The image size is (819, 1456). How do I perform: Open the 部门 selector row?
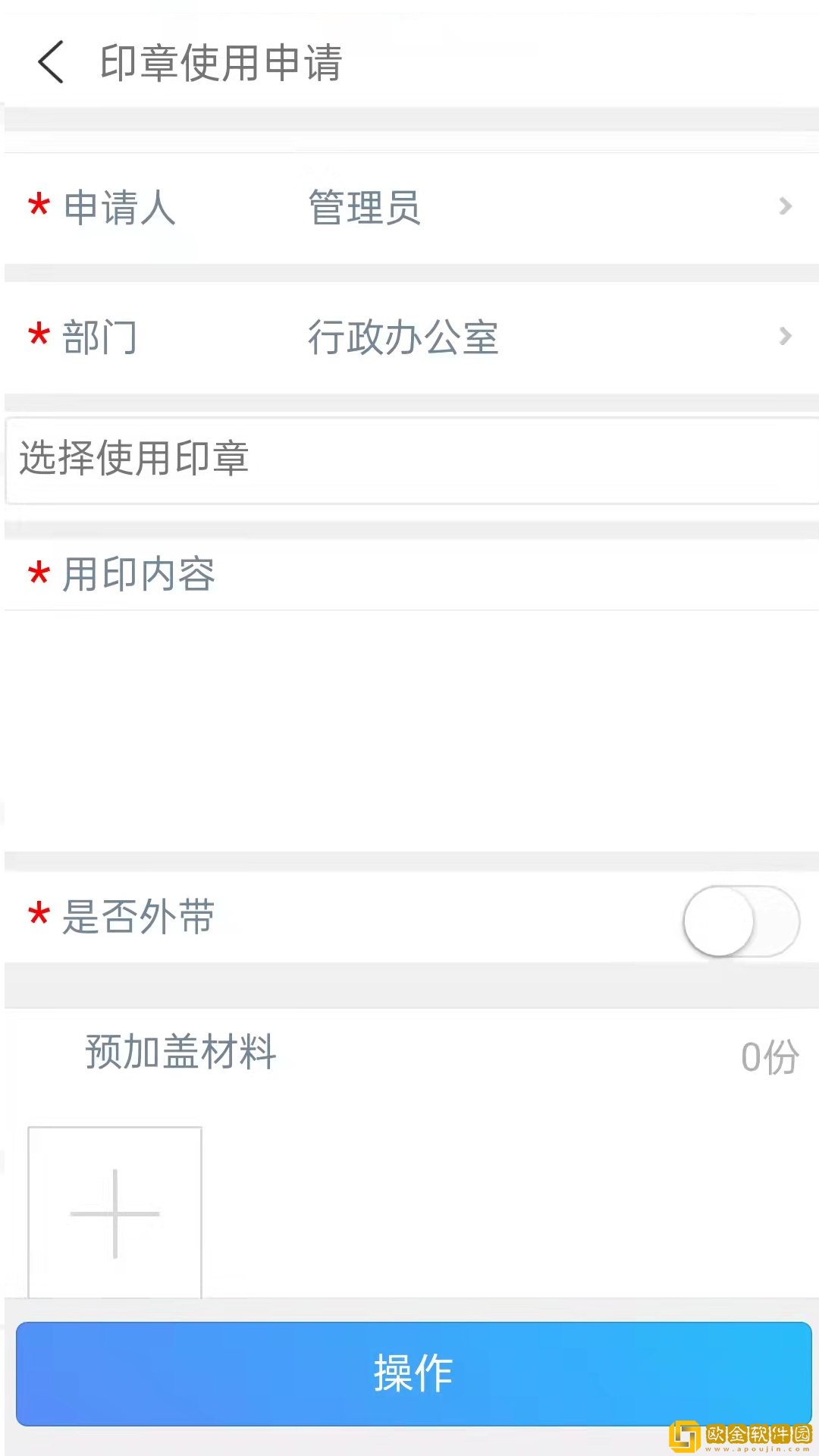[x=409, y=337]
